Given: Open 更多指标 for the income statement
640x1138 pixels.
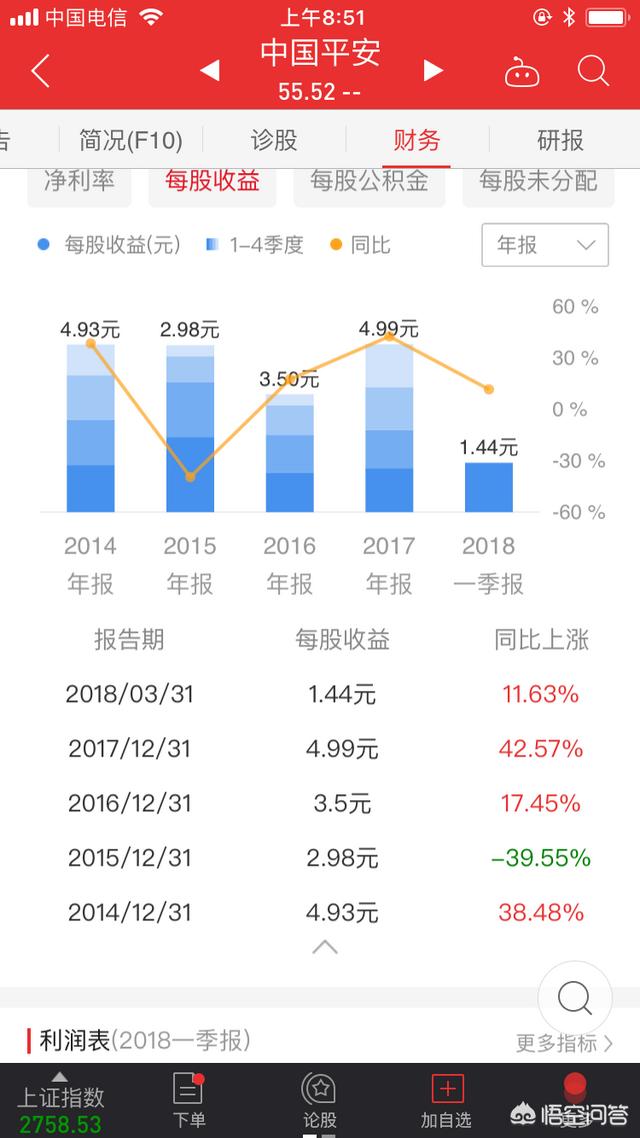Looking at the screenshot, I should pyautogui.click(x=565, y=1043).
